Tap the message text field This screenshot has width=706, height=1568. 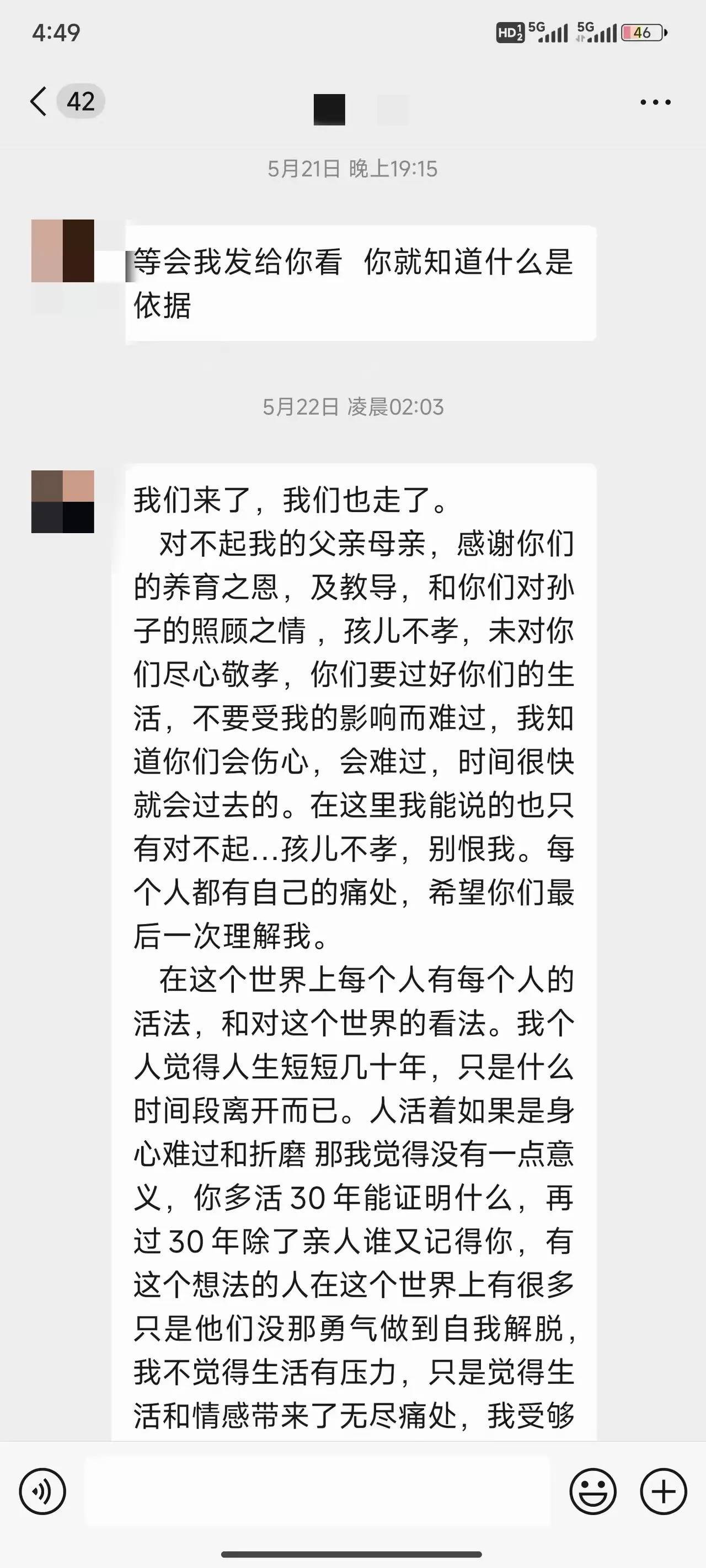click(317, 1491)
